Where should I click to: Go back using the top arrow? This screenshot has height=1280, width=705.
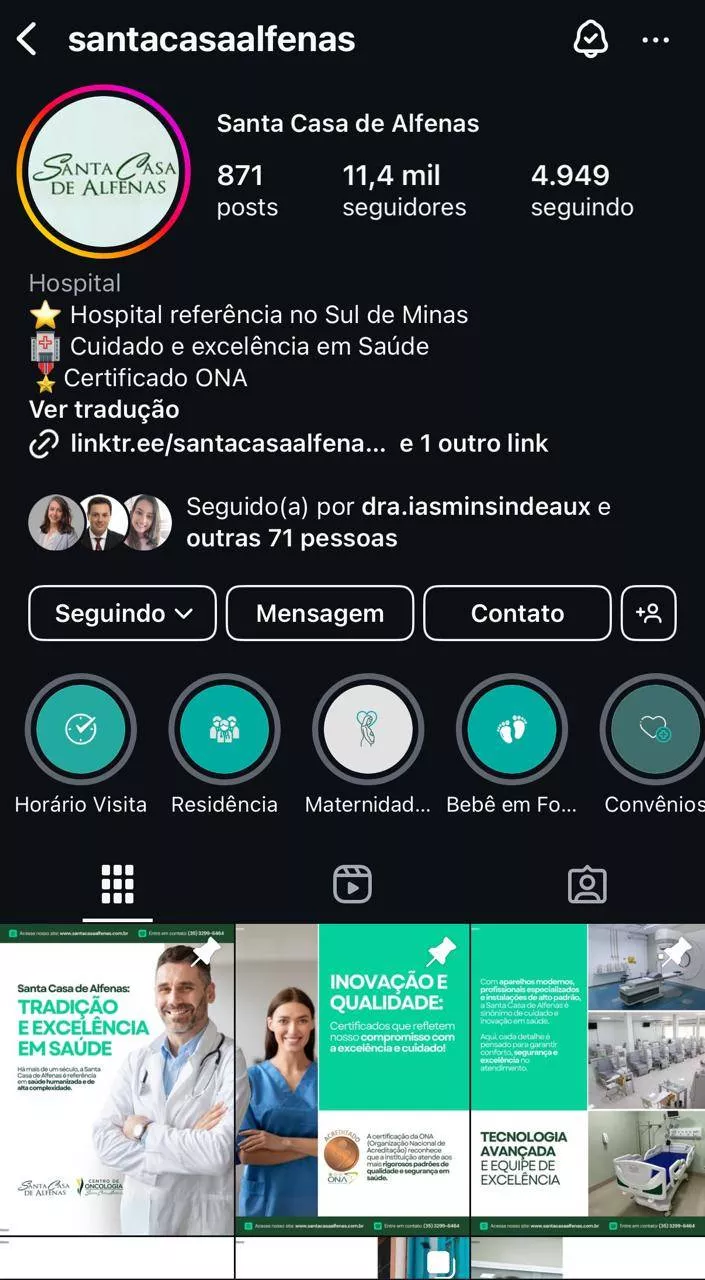click(27, 40)
